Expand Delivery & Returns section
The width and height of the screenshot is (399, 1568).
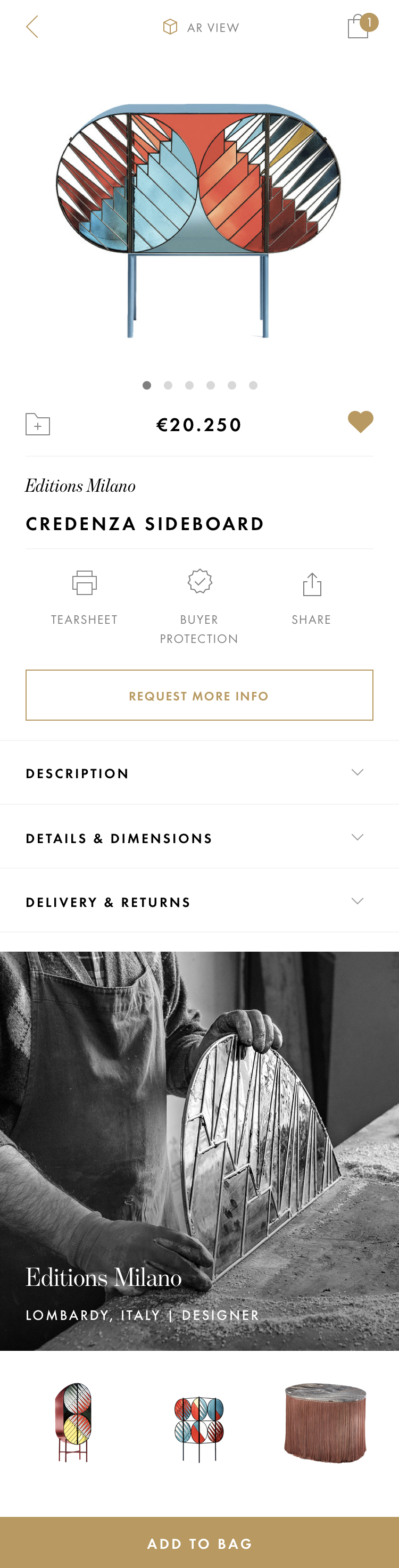(199, 902)
